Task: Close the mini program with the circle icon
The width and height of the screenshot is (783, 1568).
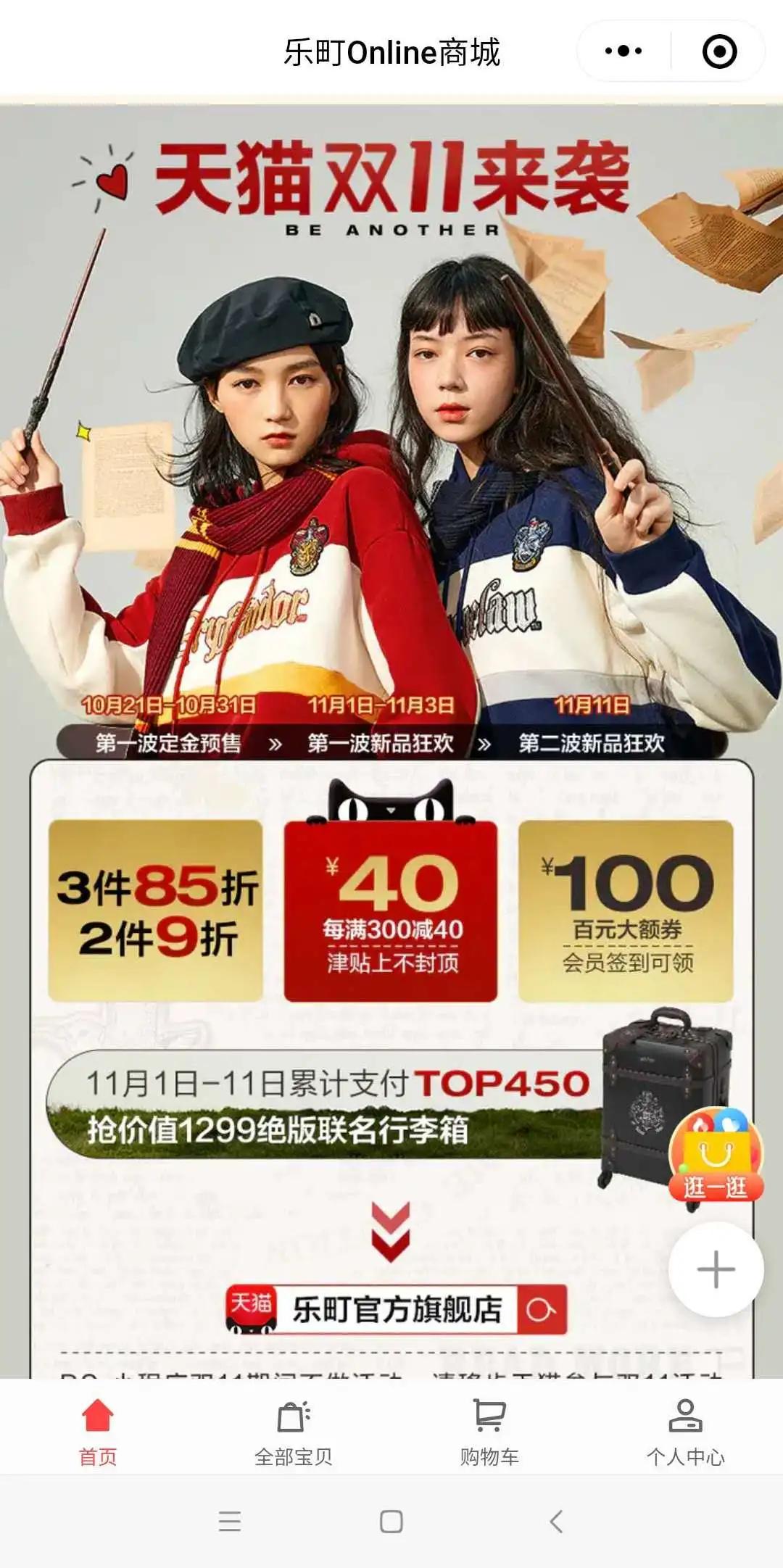Action: click(719, 51)
